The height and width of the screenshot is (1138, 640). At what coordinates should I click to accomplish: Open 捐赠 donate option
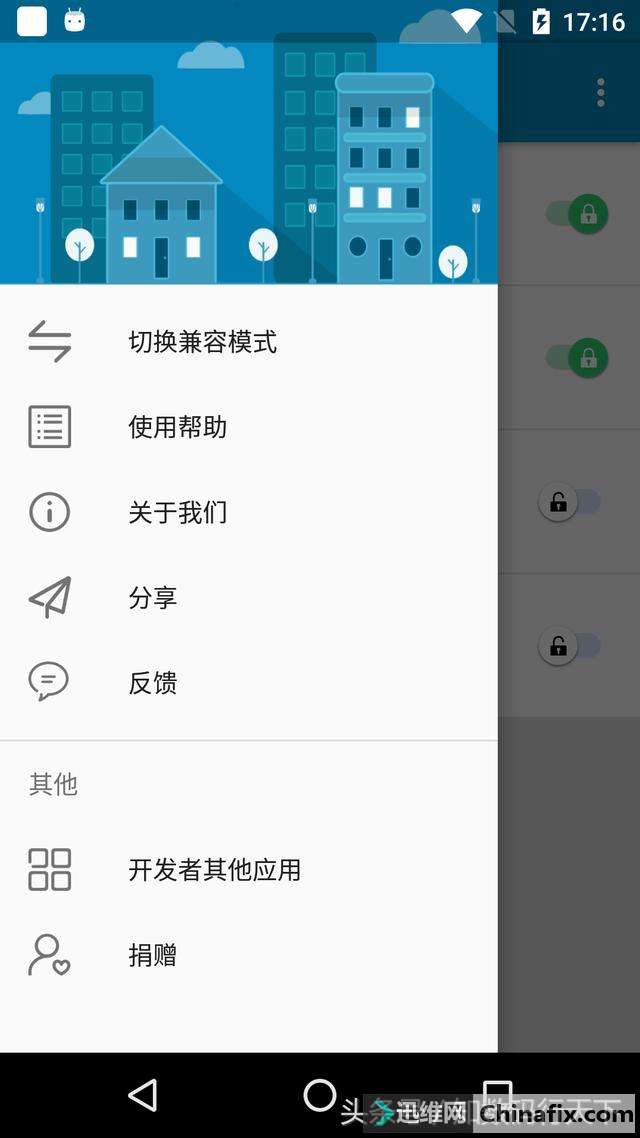[153, 955]
